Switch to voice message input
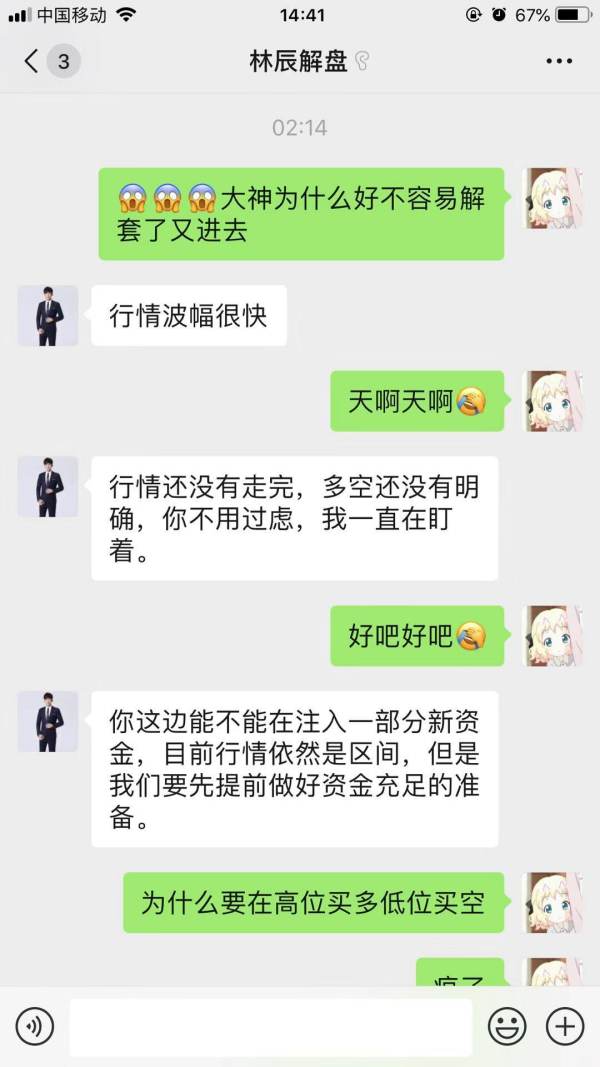 [34, 1026]
